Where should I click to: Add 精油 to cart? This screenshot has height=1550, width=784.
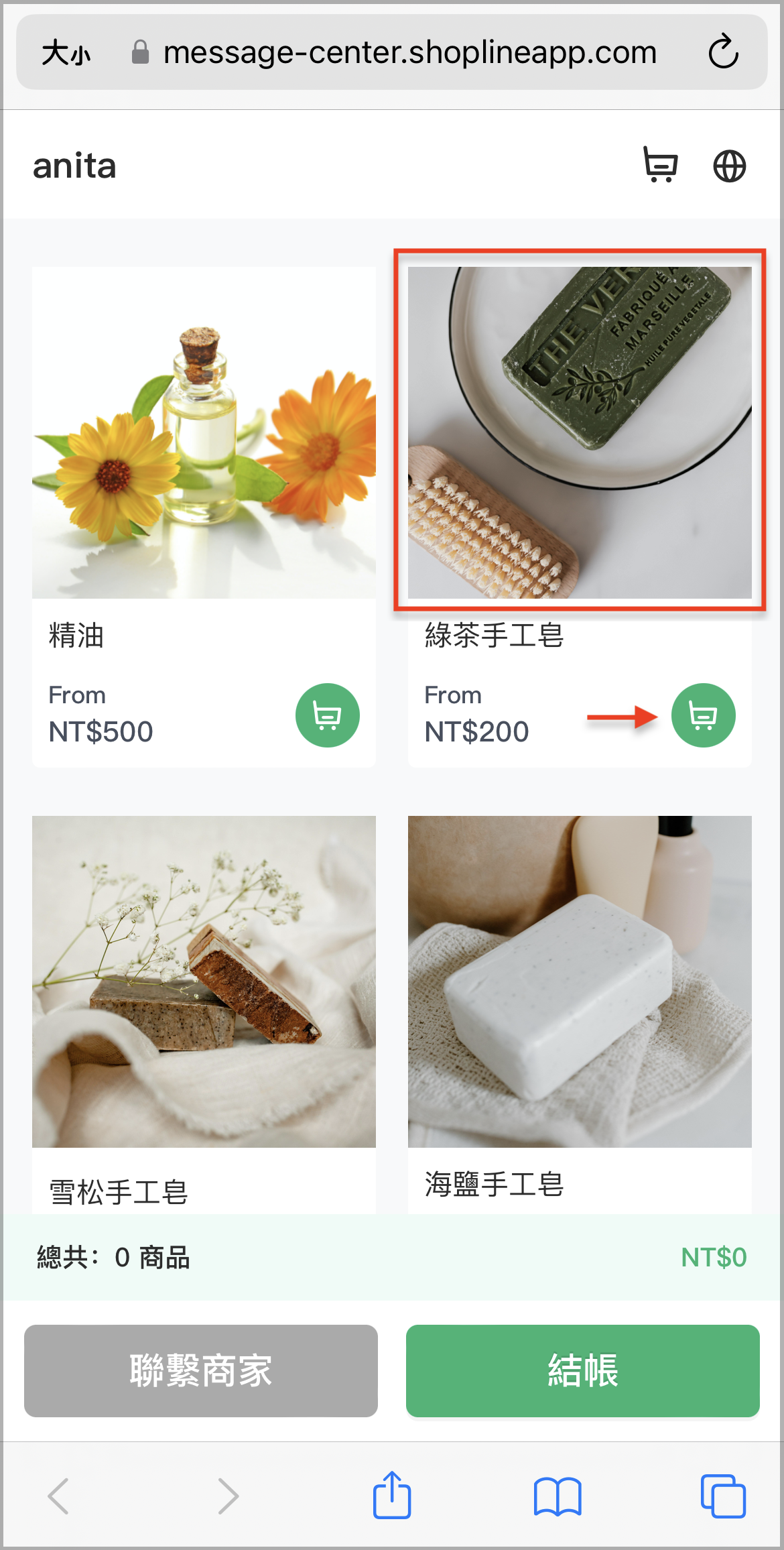(x=327, y=715)
